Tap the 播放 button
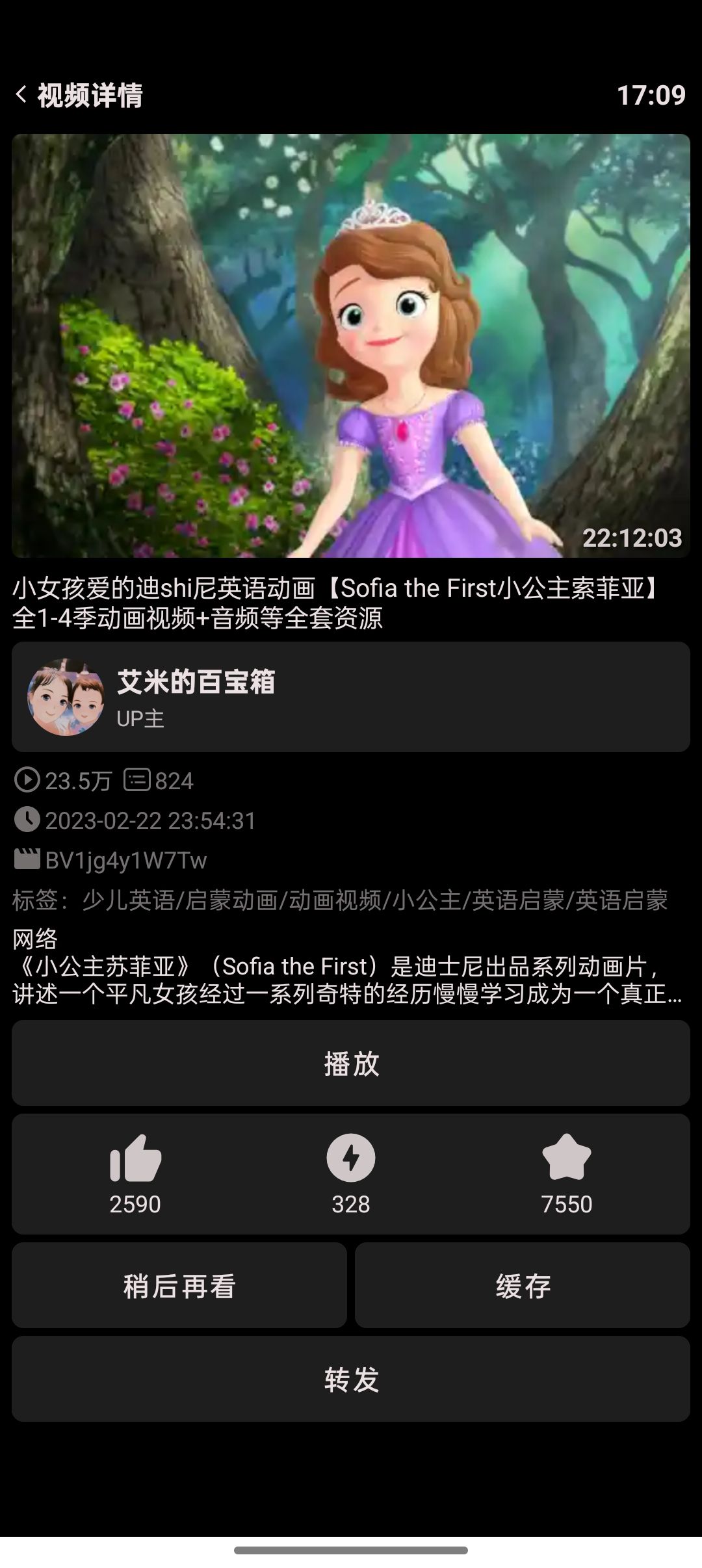This screenshot has height=1568, width=702. click(x=351, y=1064)
